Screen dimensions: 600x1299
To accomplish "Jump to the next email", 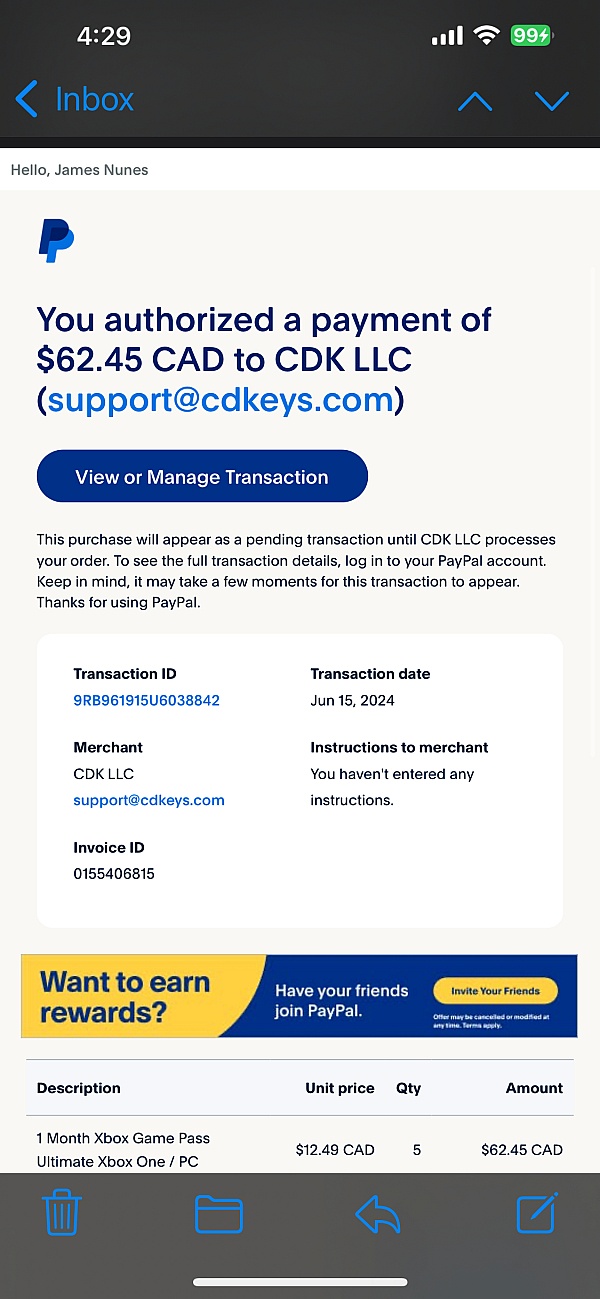I will pyautogui.click(x=551, y=100).
